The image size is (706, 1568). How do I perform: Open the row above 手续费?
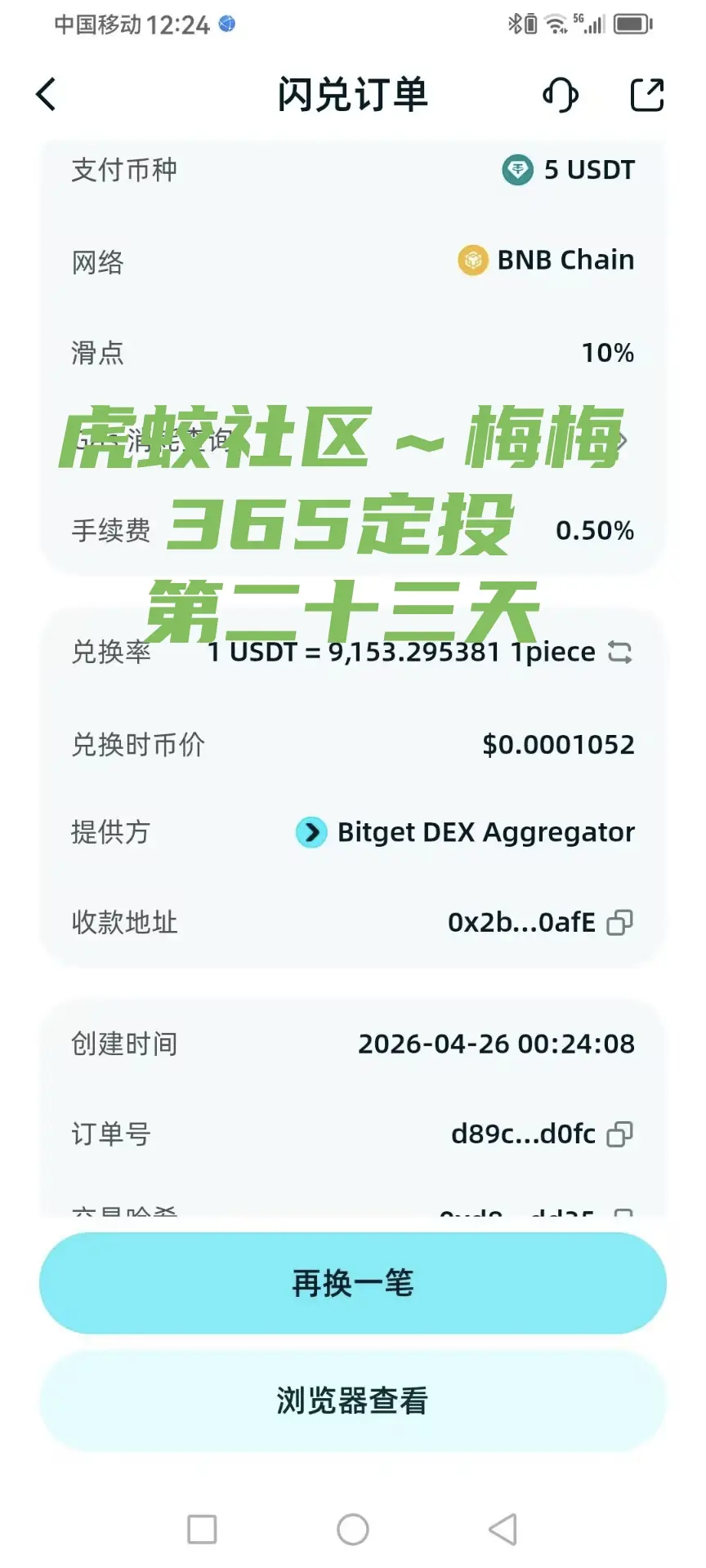(x=353, y=442)
